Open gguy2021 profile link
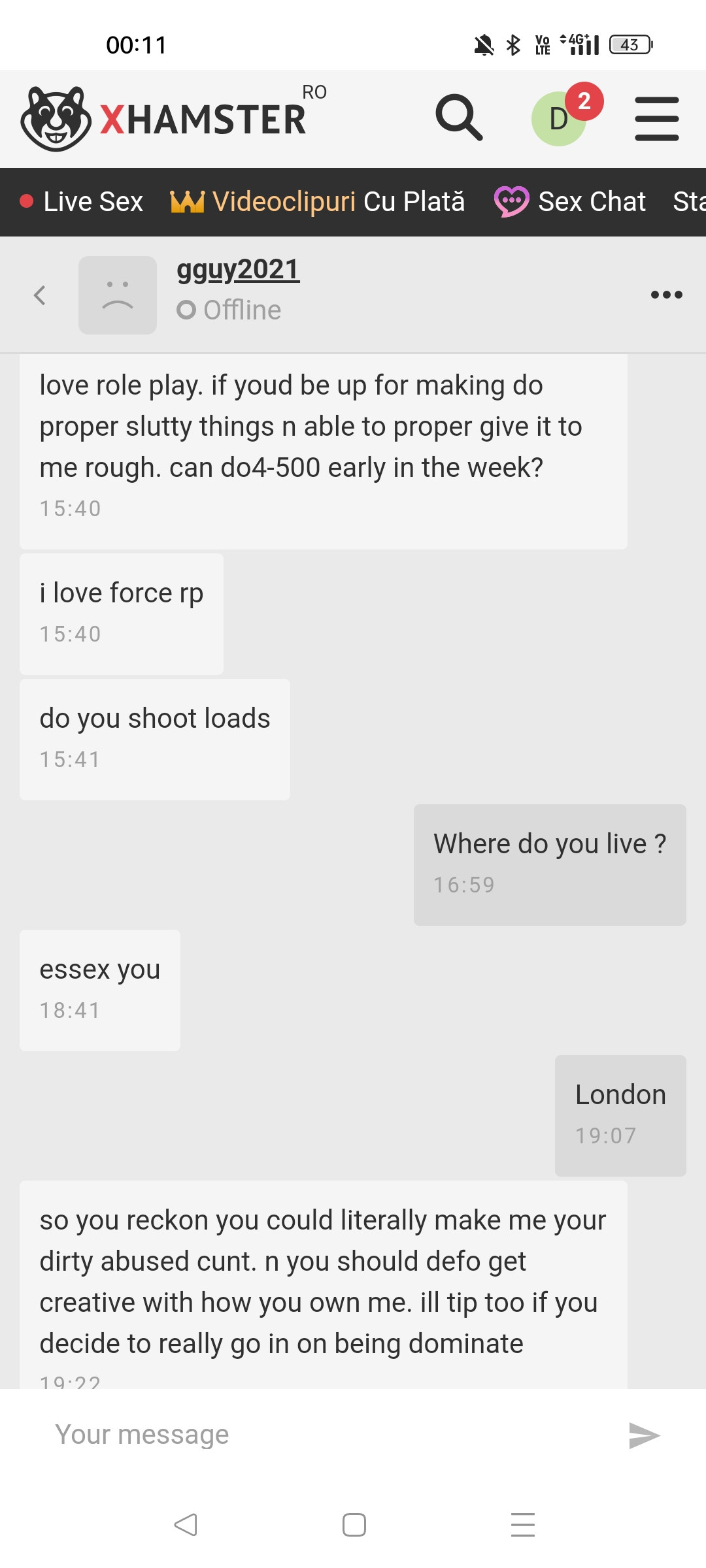 coord(238,270)
